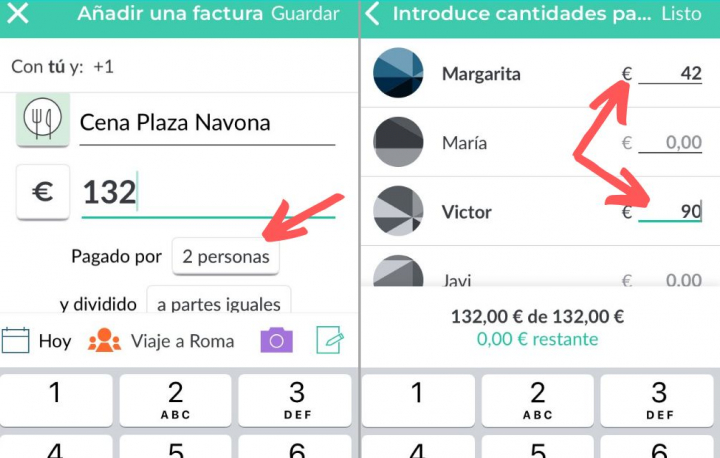Enter an amount for María
The height and width of the screenshot is (458, 720).
tap(670, 143)
